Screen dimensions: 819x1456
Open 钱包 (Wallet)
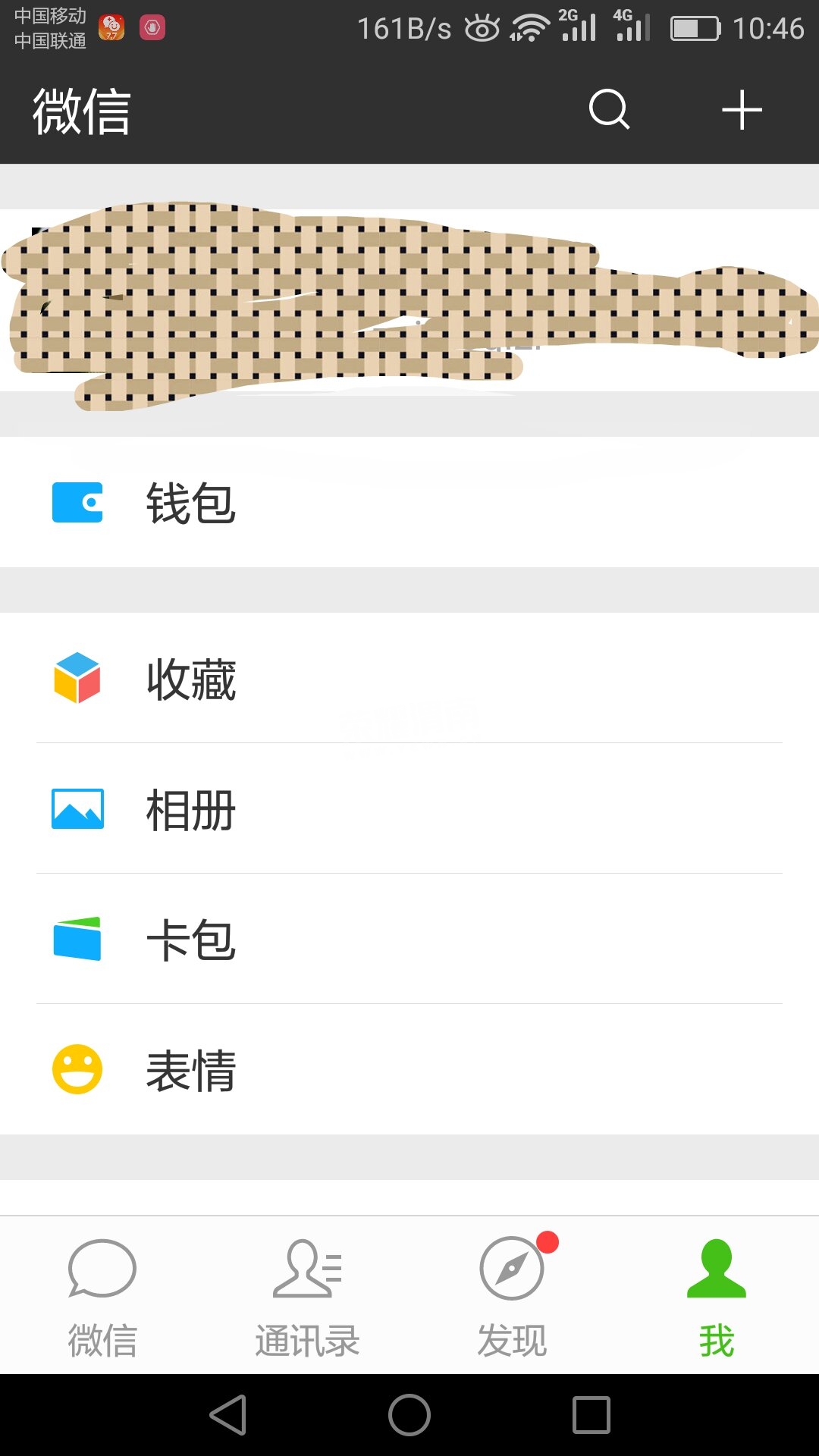(409, 502)
